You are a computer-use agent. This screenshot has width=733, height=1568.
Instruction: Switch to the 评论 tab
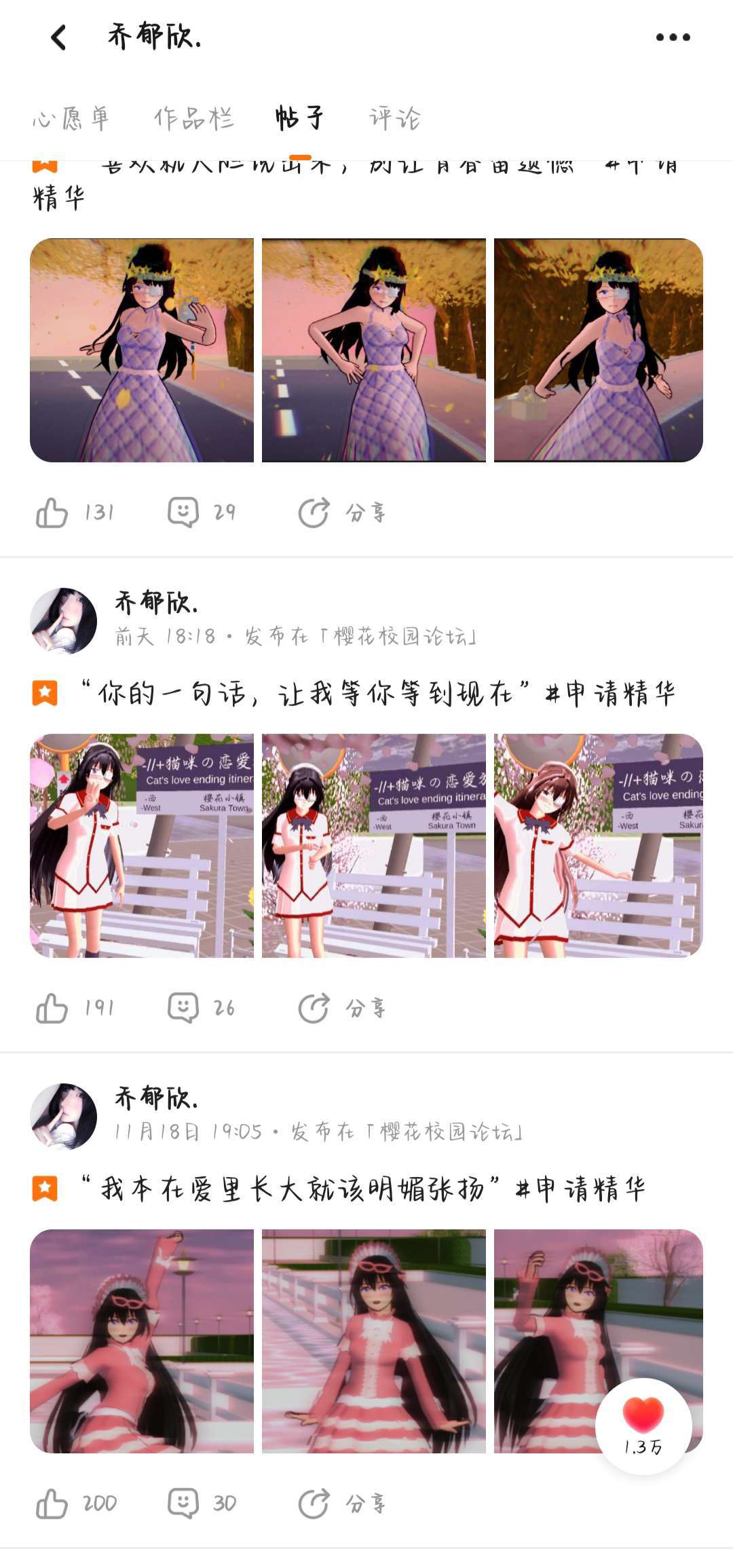tap(394, 119)
